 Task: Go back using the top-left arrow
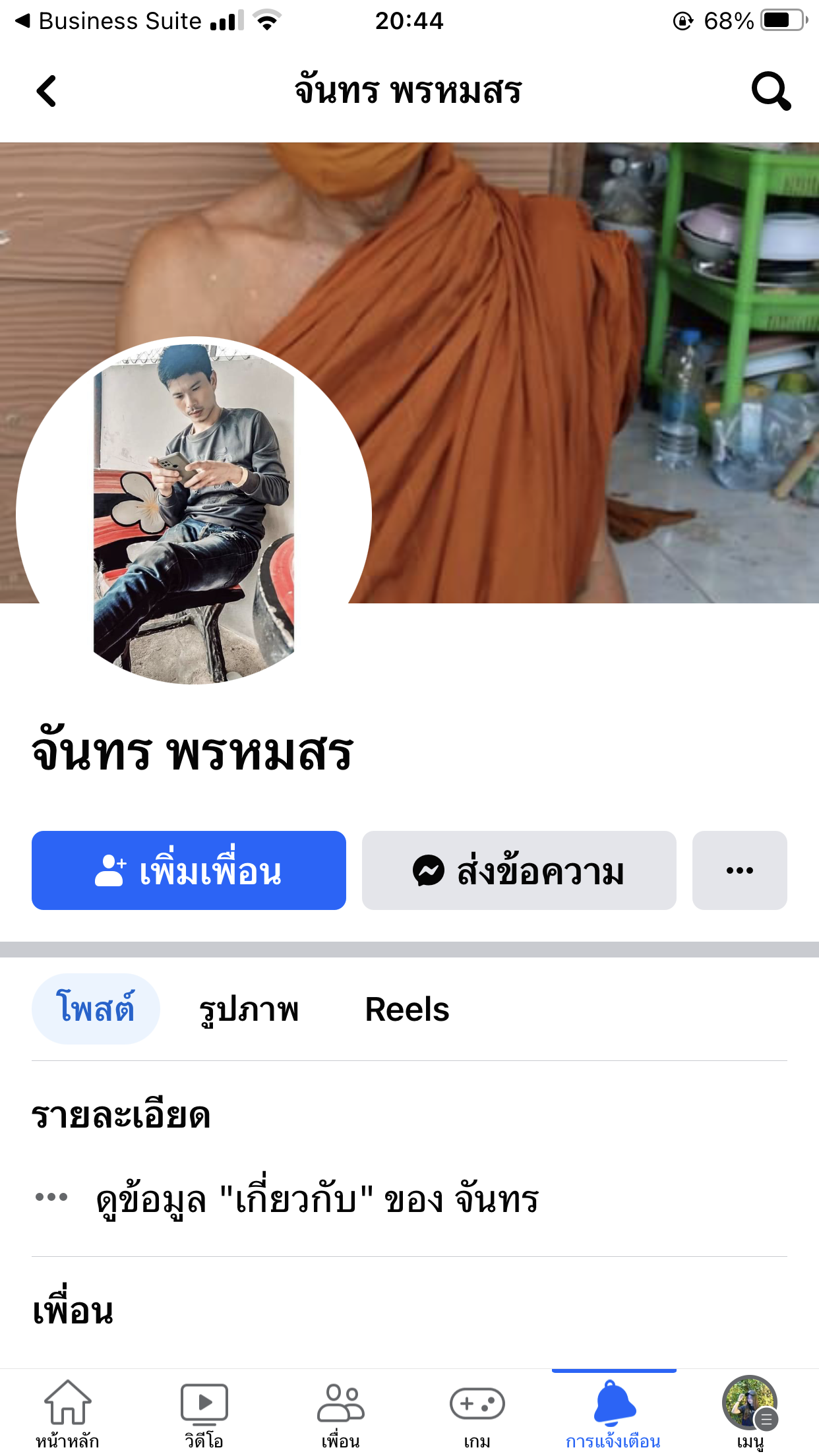[46, 91]
